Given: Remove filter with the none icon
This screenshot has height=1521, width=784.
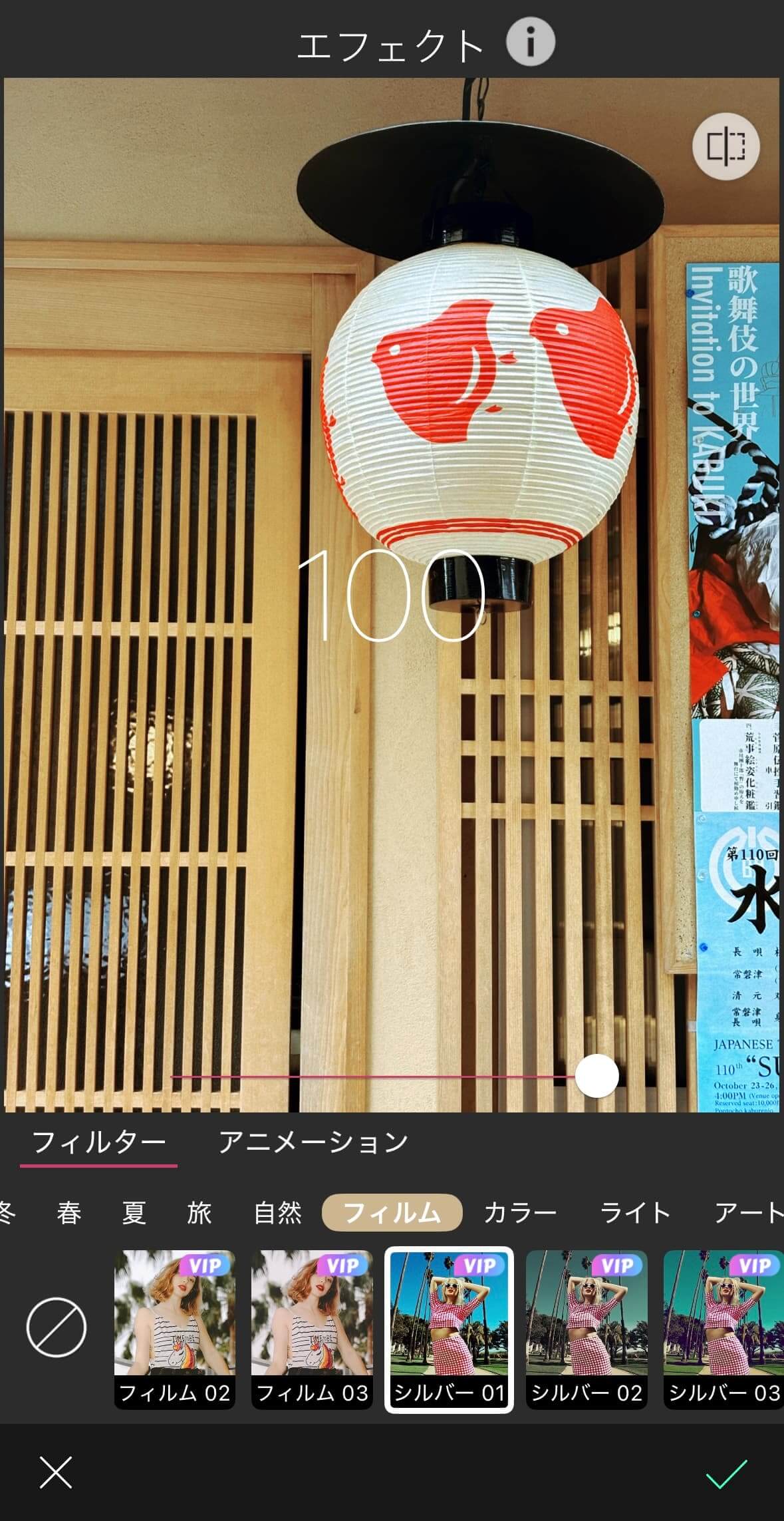Looking at the screenshot, I should pyautogui.click(x=57, y=1327).
